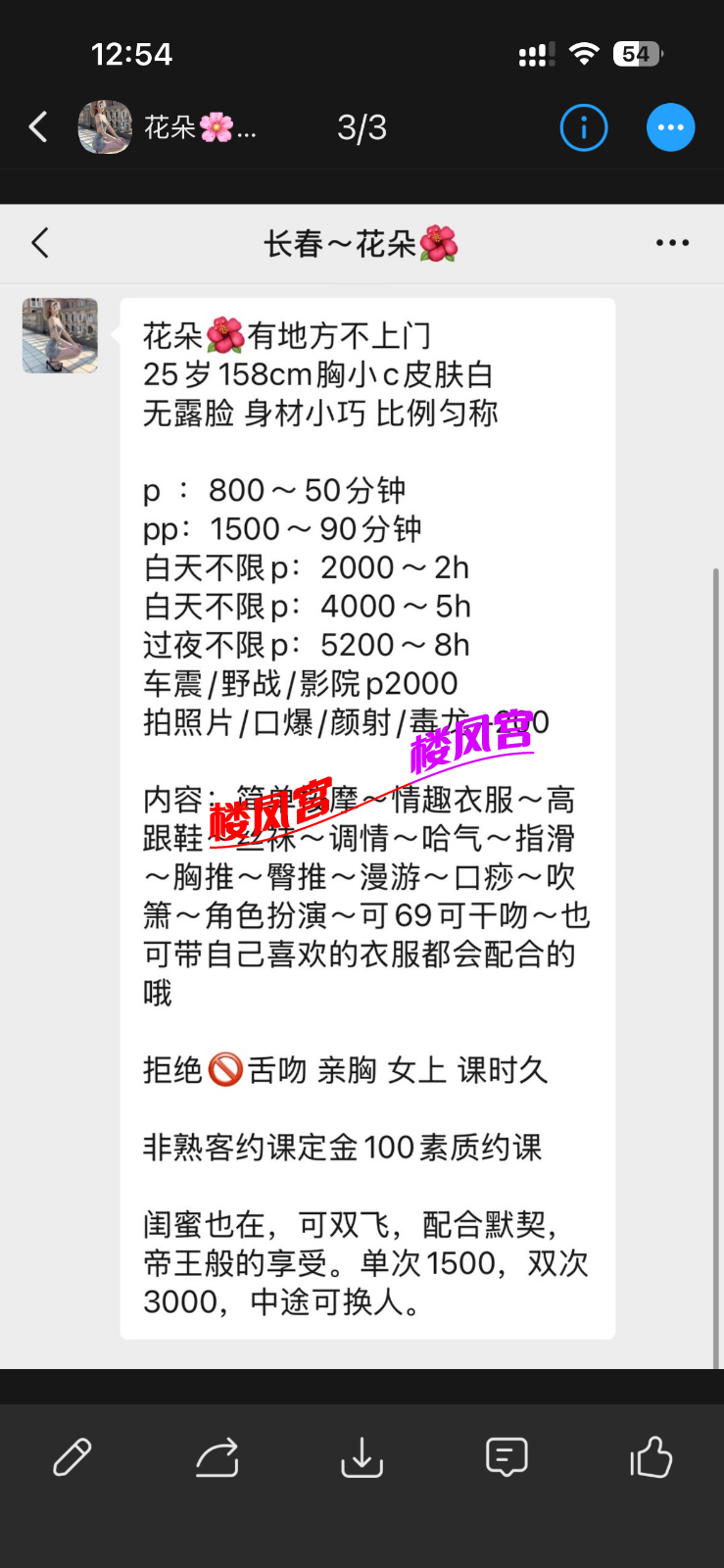Select the 3/3 page indicator

tap(361, 126)
